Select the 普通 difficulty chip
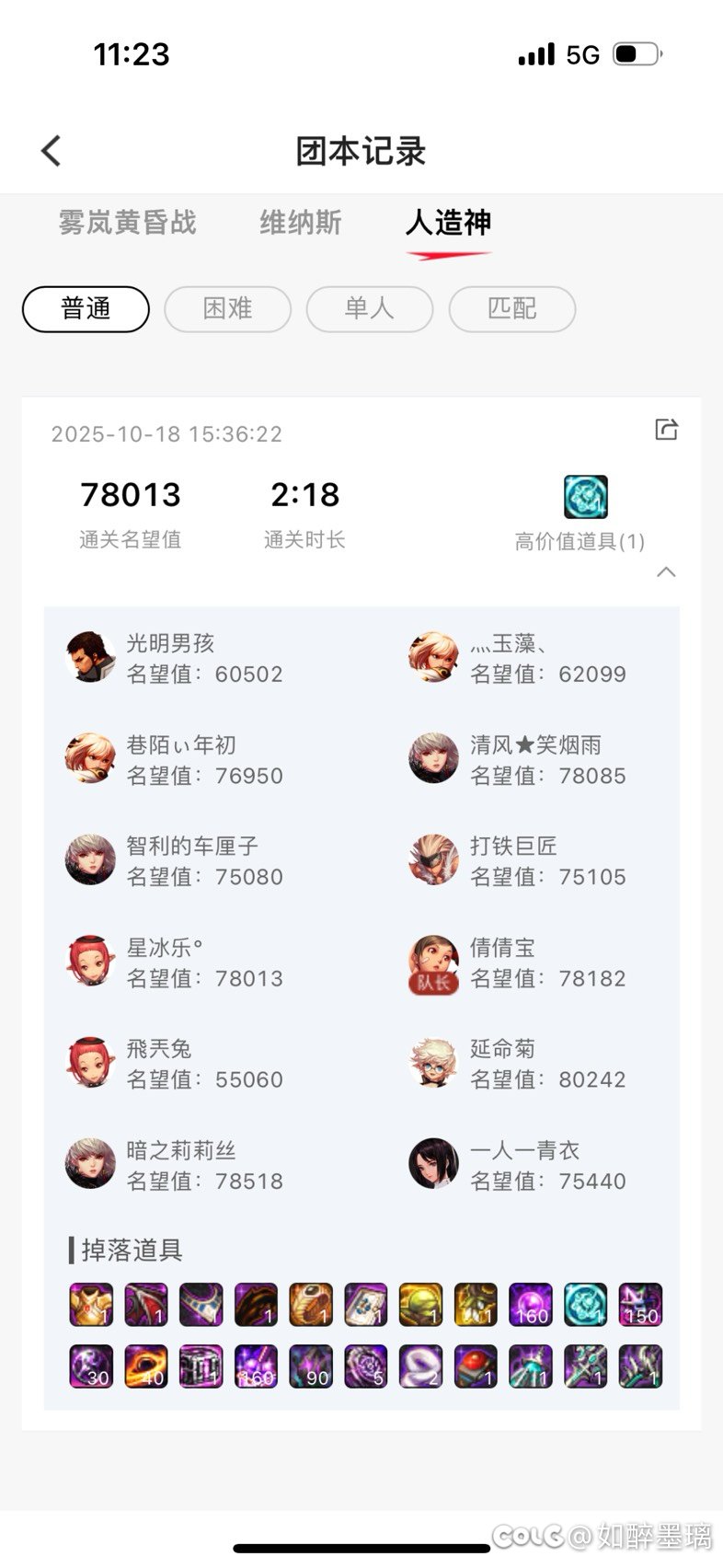 pyautogui.click(x=86, y=308)
